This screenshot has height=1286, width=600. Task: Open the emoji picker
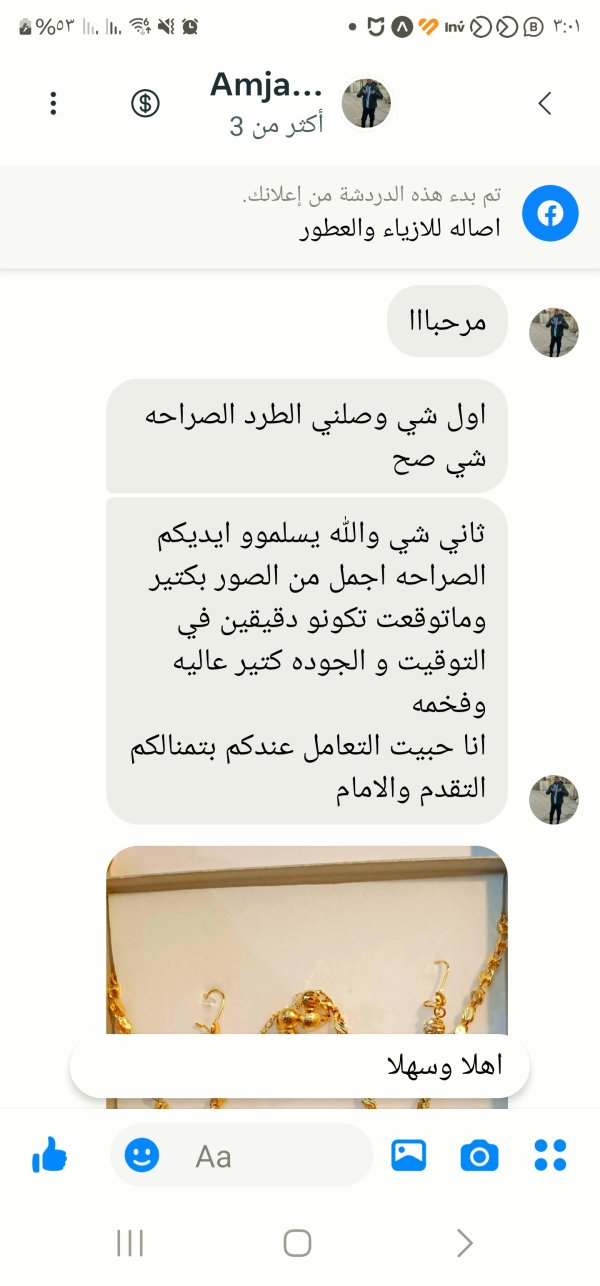(x=142, y=1156)
